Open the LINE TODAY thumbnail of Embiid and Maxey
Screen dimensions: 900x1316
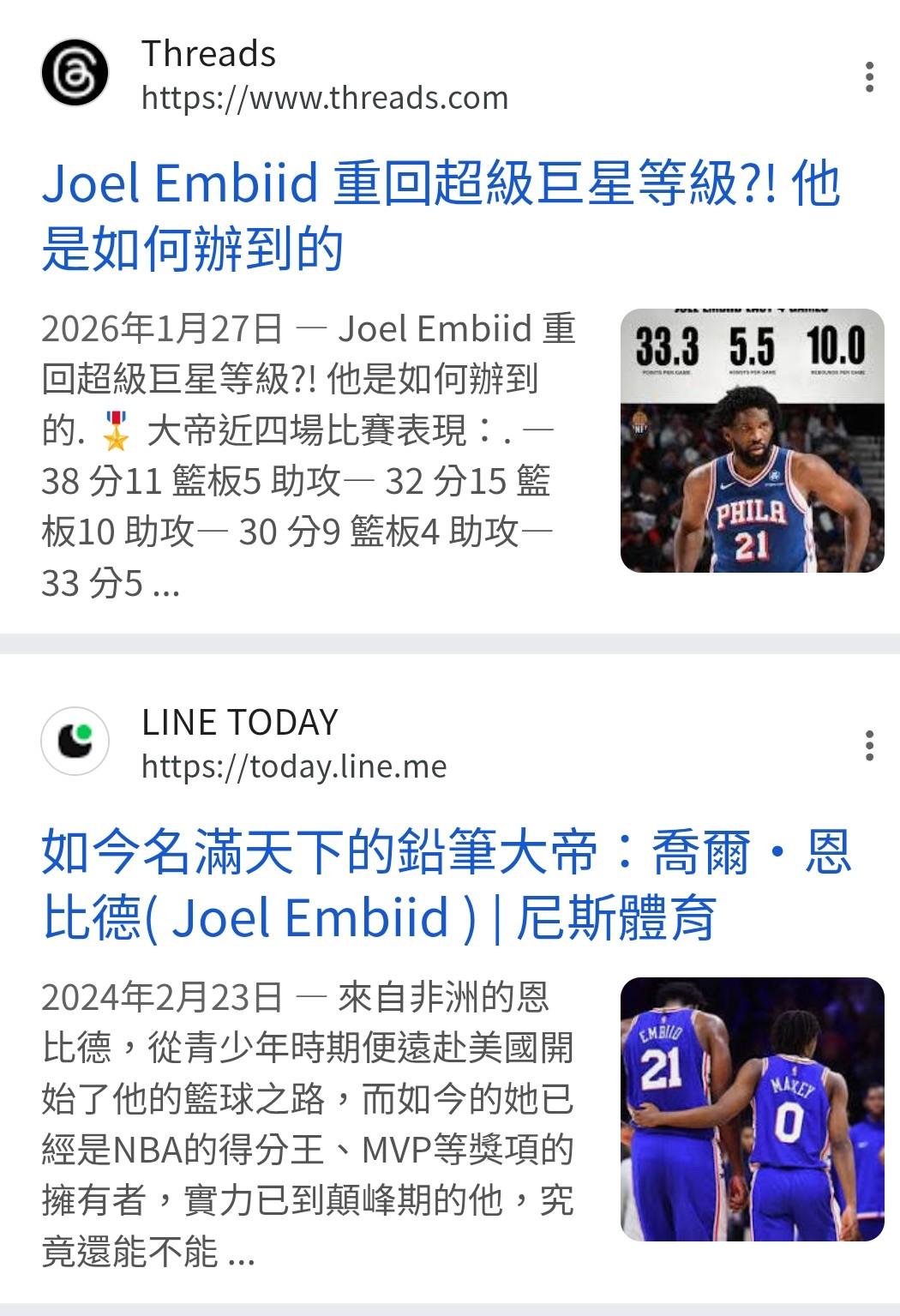tap(752, 1109)
